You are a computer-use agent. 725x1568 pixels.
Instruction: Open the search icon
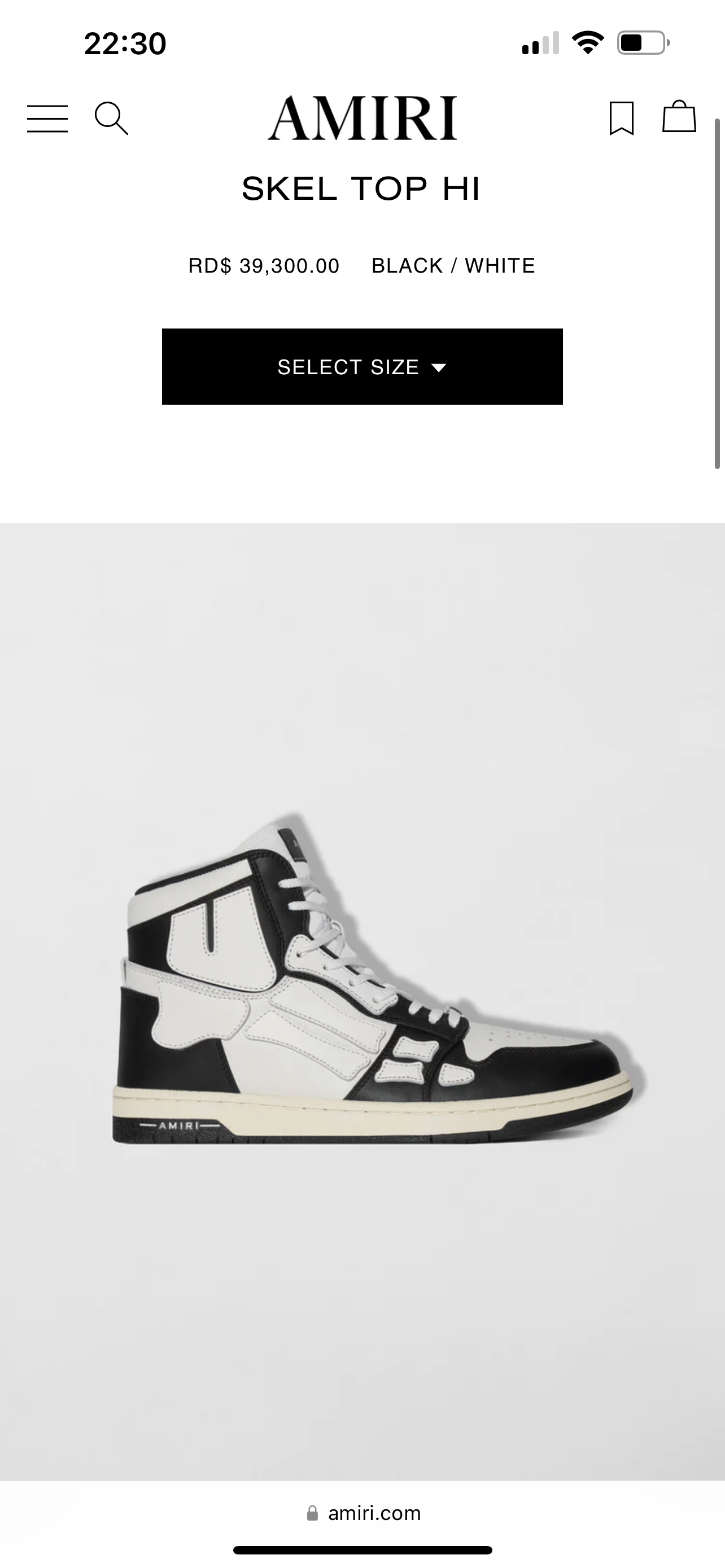pyautogui.click(x=111, y=118)
